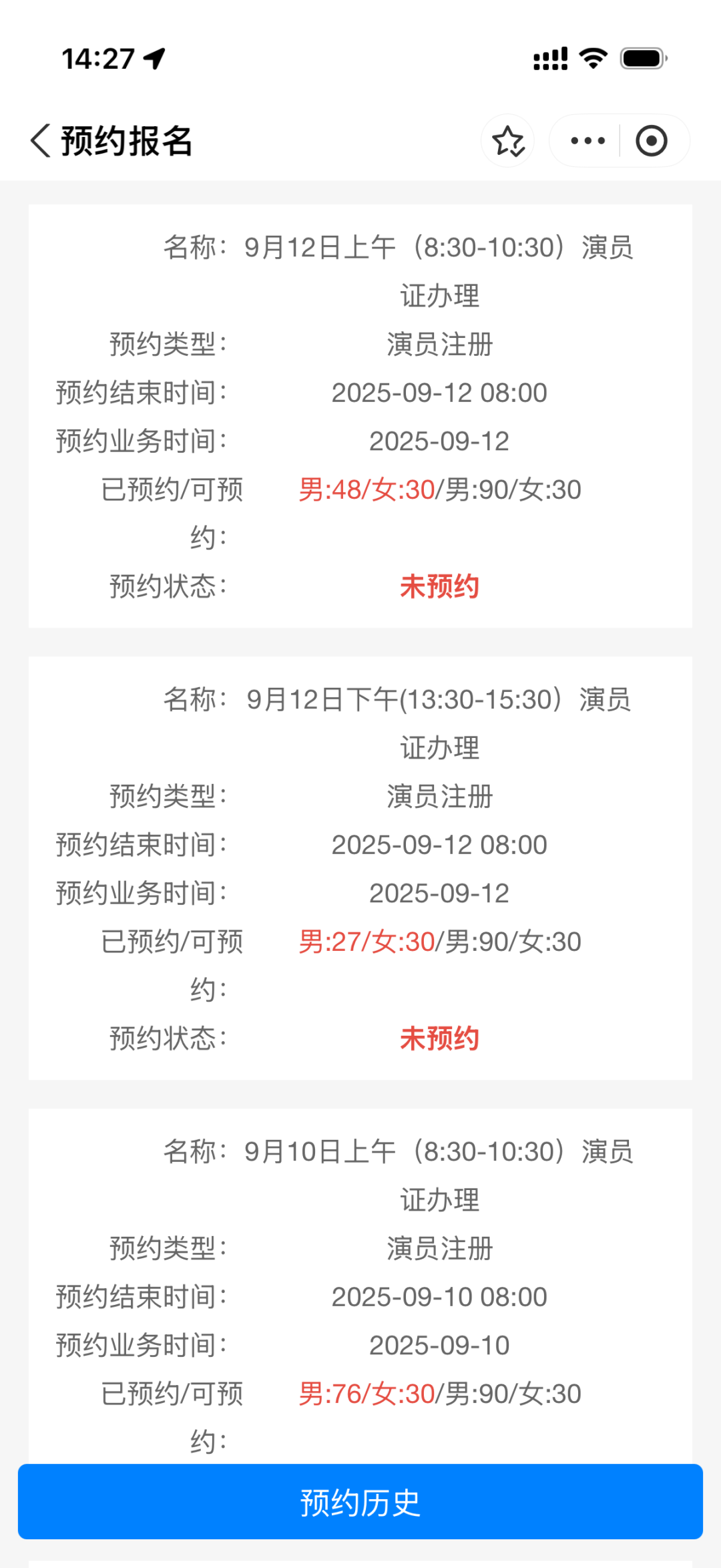Screen dimensions: 721x1568
Task: Tap the circular capsule close icon
Action: pyautogui.click(x=651, y=141)
